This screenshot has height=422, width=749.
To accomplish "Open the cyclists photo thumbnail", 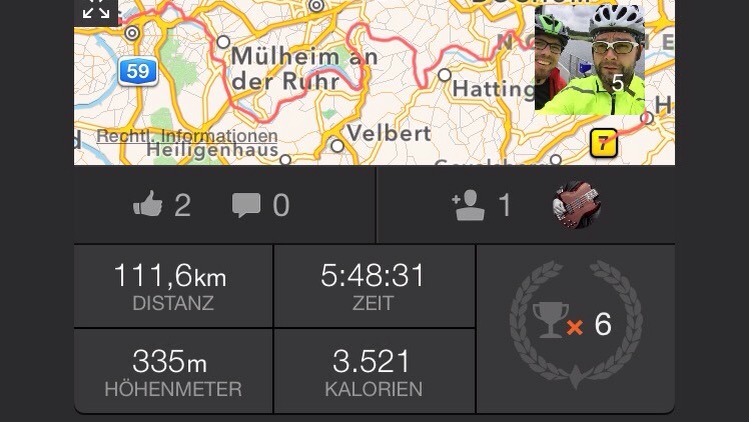I will point(589,58).
